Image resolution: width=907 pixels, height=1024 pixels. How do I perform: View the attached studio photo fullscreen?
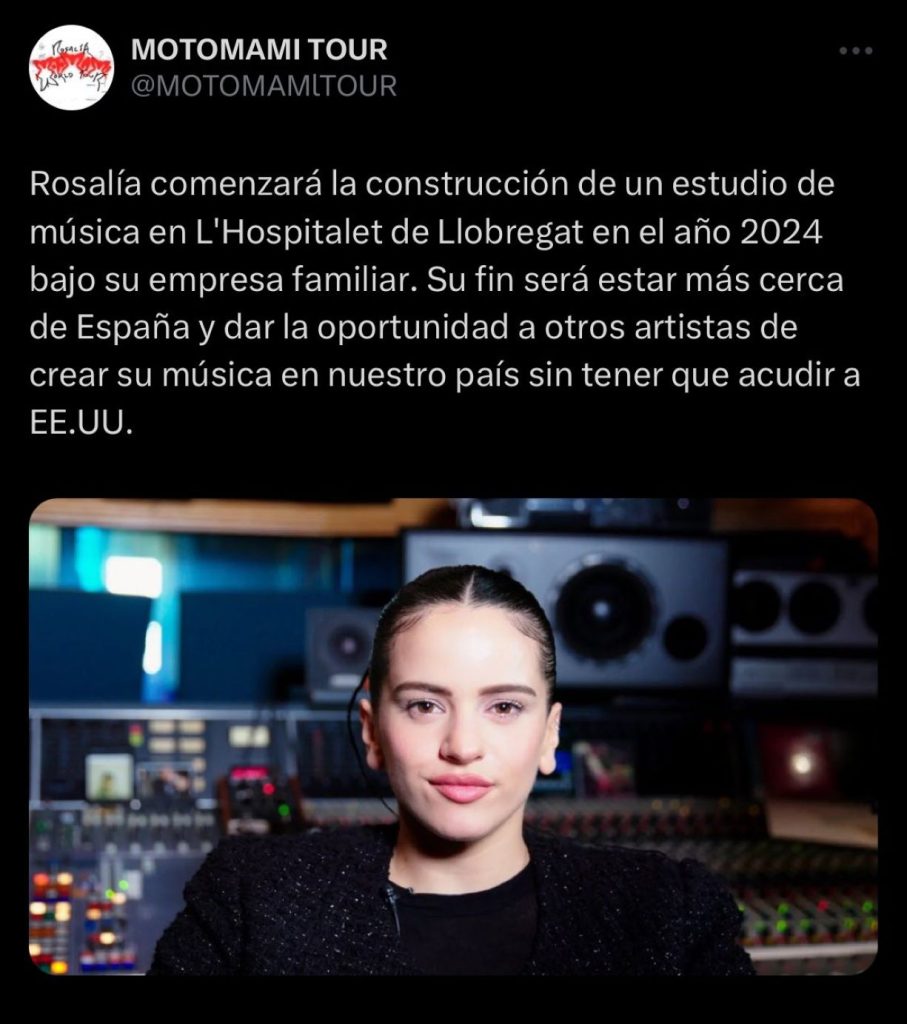[x=453, y=736]
